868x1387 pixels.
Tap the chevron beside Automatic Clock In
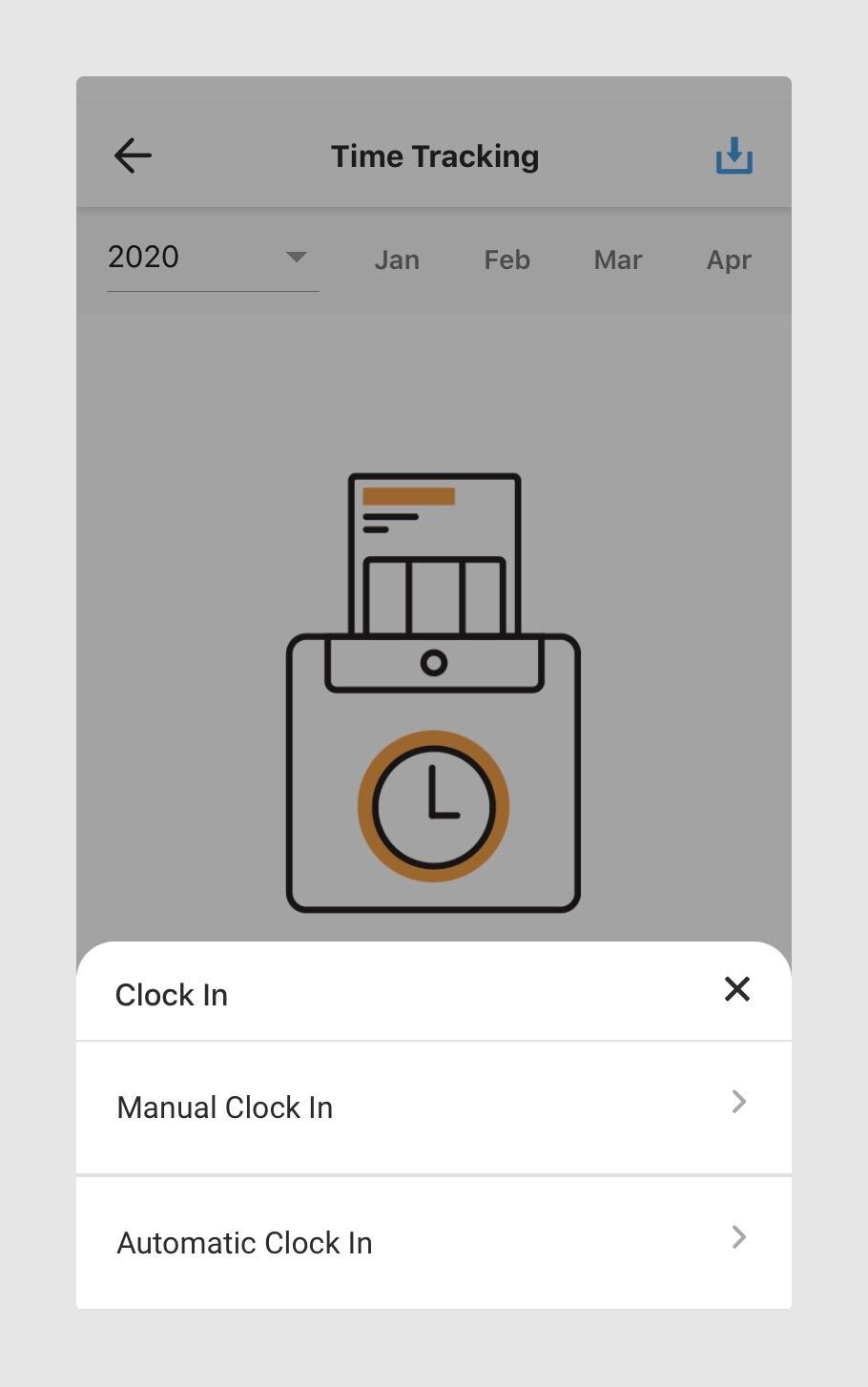[x=738, y=1237]
